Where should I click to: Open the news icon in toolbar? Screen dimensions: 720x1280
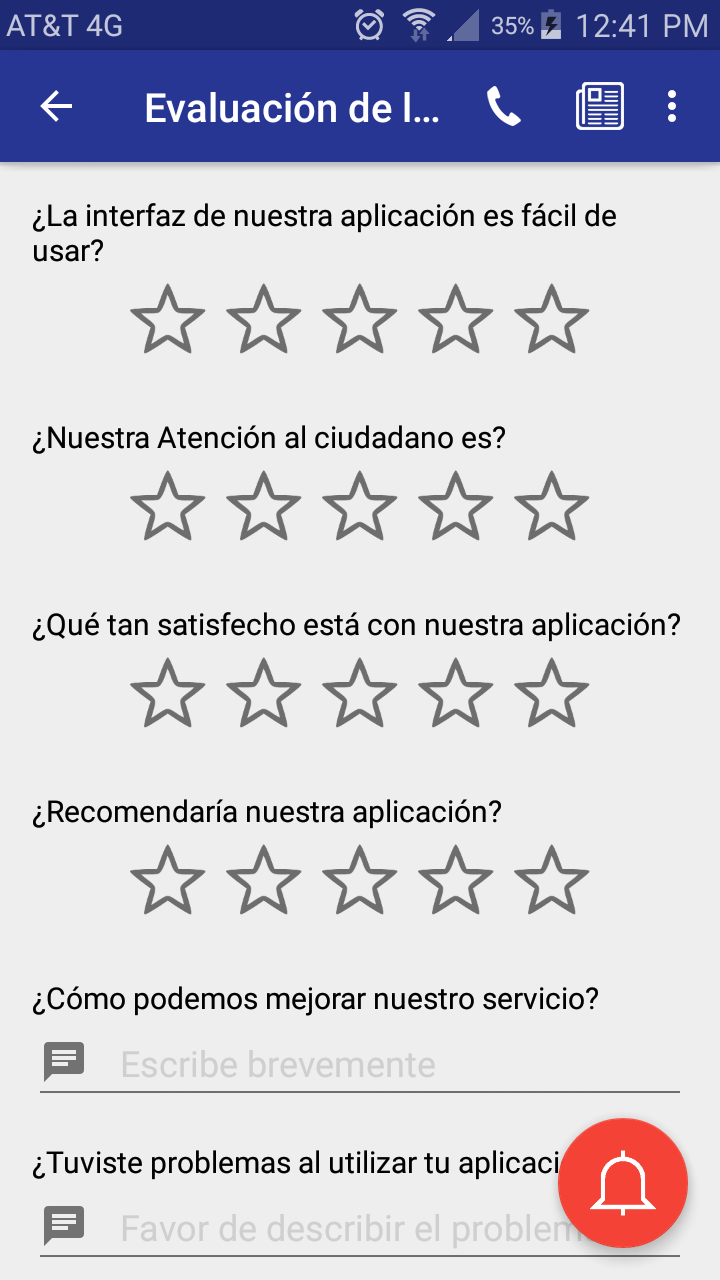(x=599, y=107)
